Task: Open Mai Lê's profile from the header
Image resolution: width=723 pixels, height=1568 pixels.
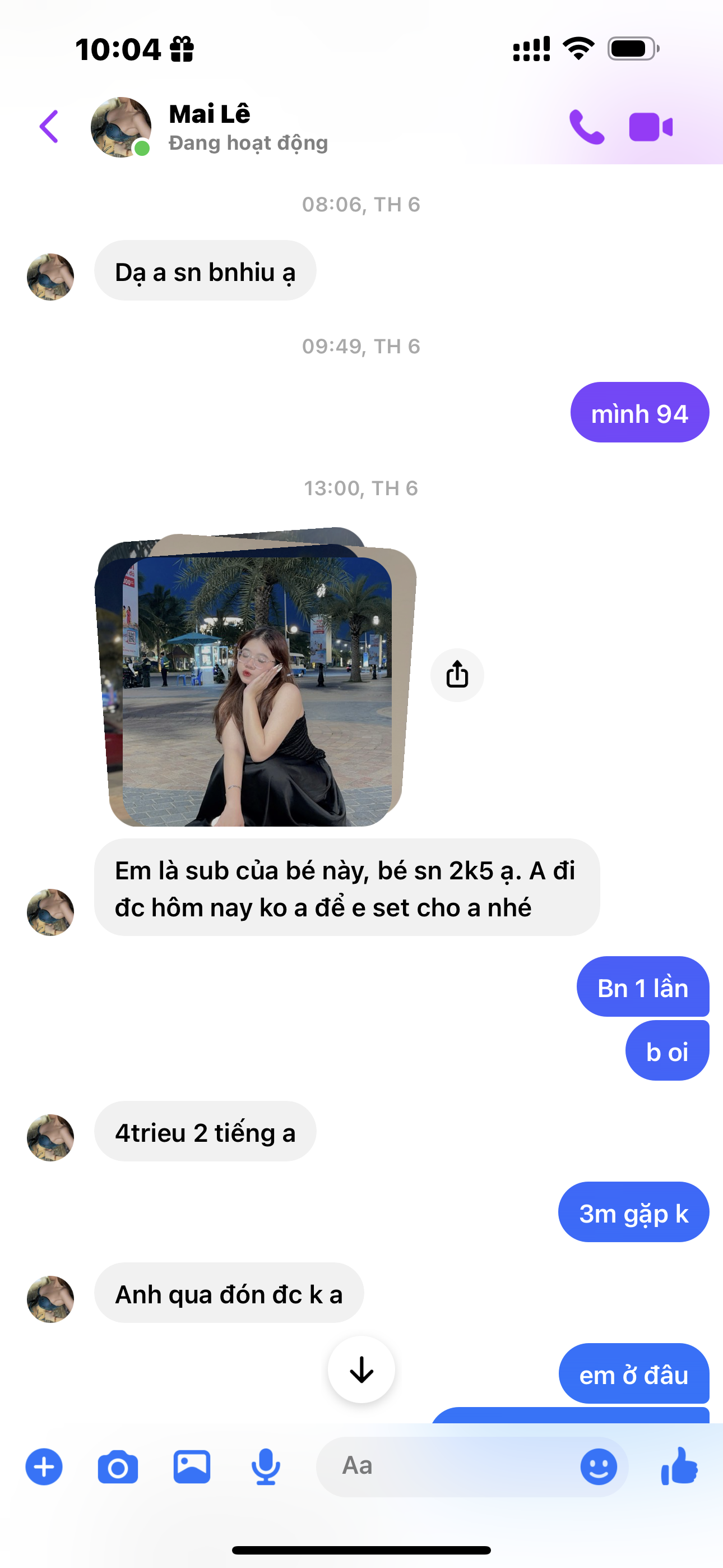Action: tap(208, 127)
